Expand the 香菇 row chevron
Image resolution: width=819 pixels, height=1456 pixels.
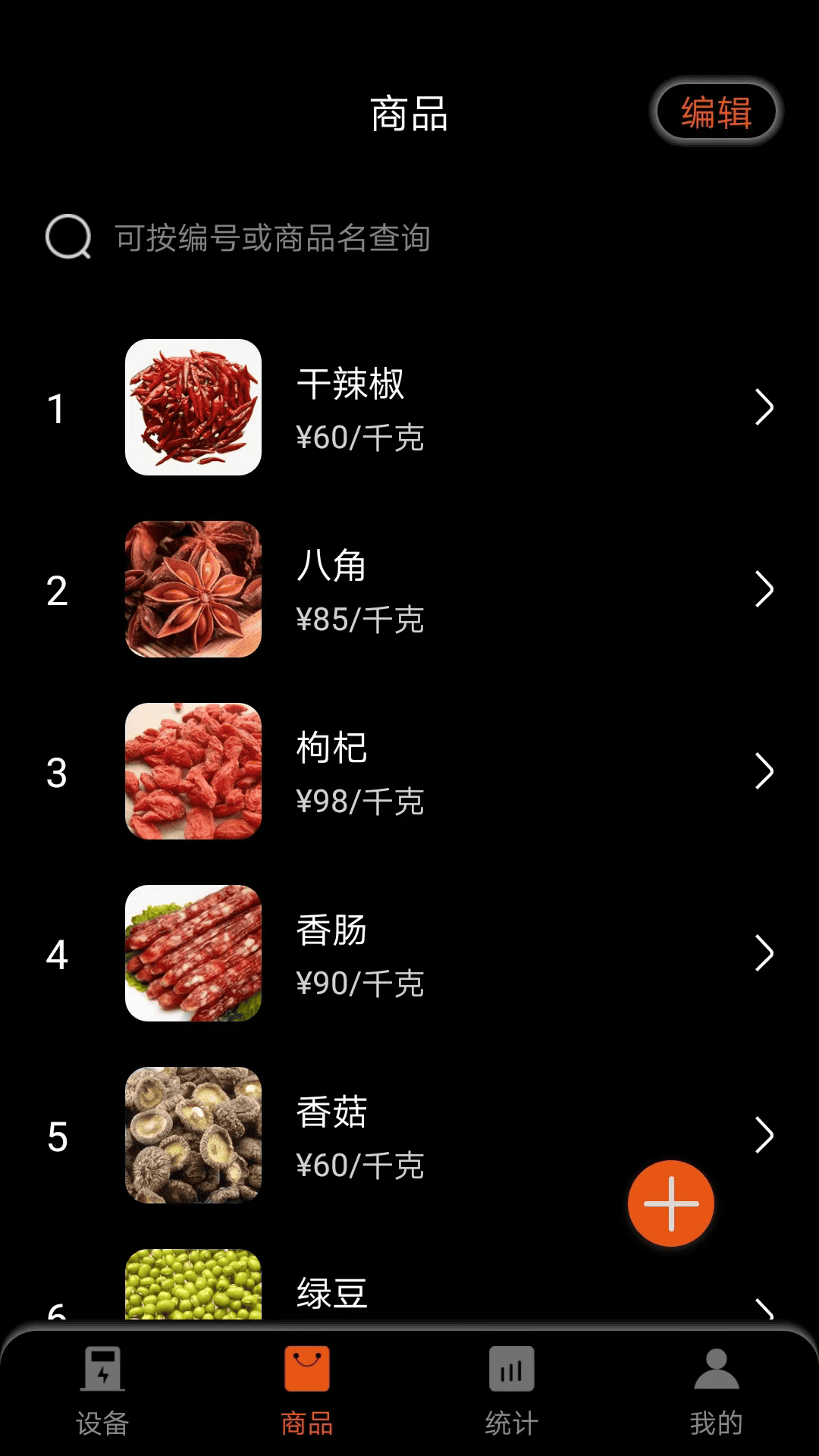click(x=763, y=1135)
